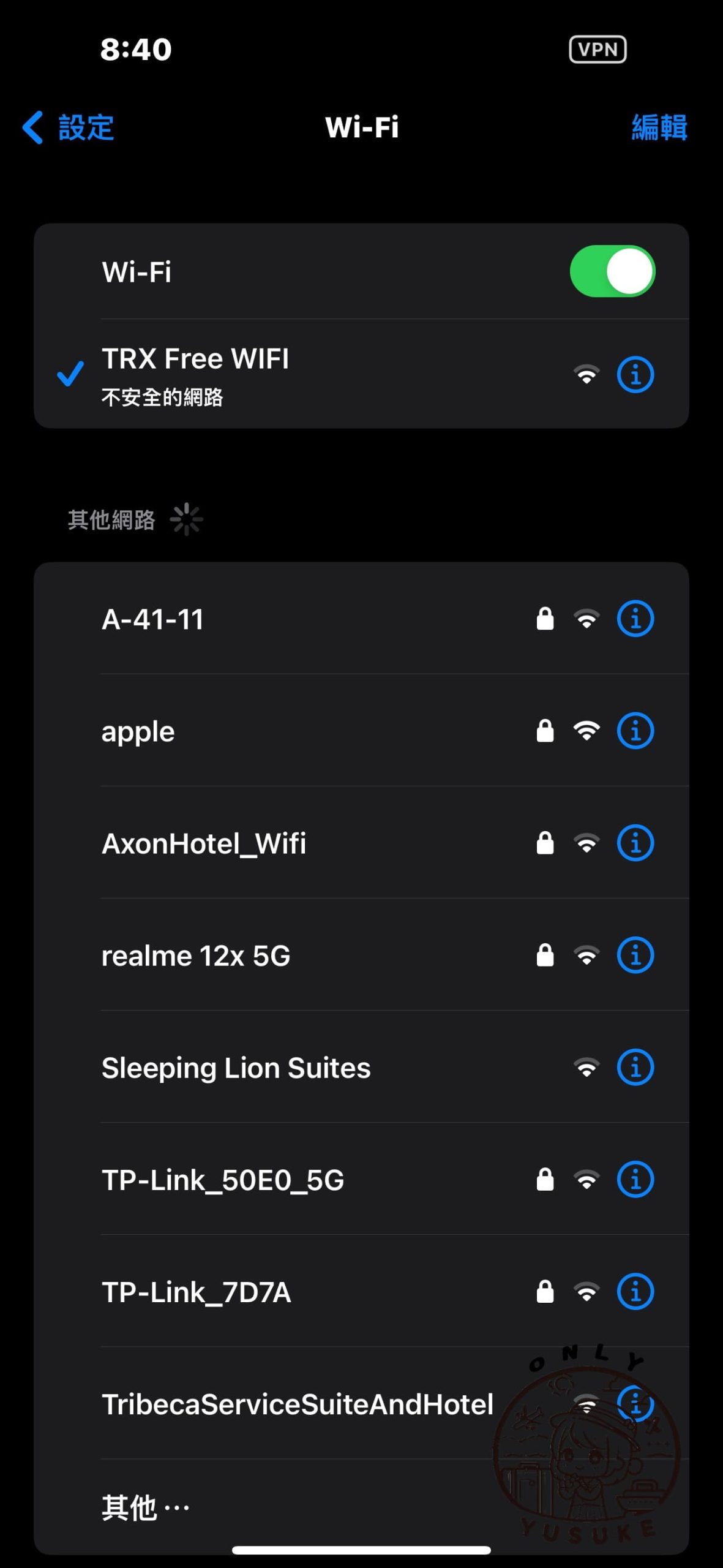
Task: Open info for A-41-11
Action: pos(635,619)
